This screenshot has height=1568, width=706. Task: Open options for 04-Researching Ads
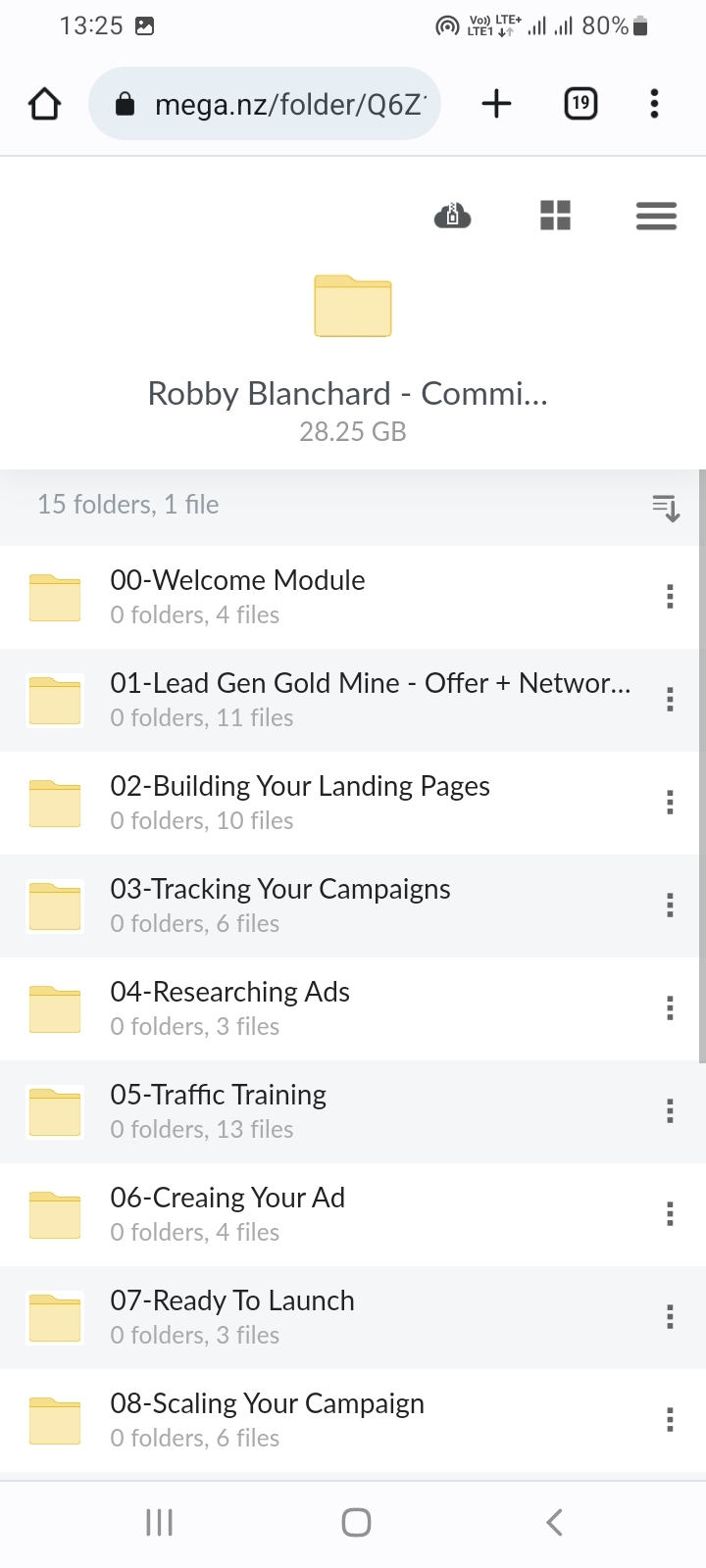coord(670,1008)
